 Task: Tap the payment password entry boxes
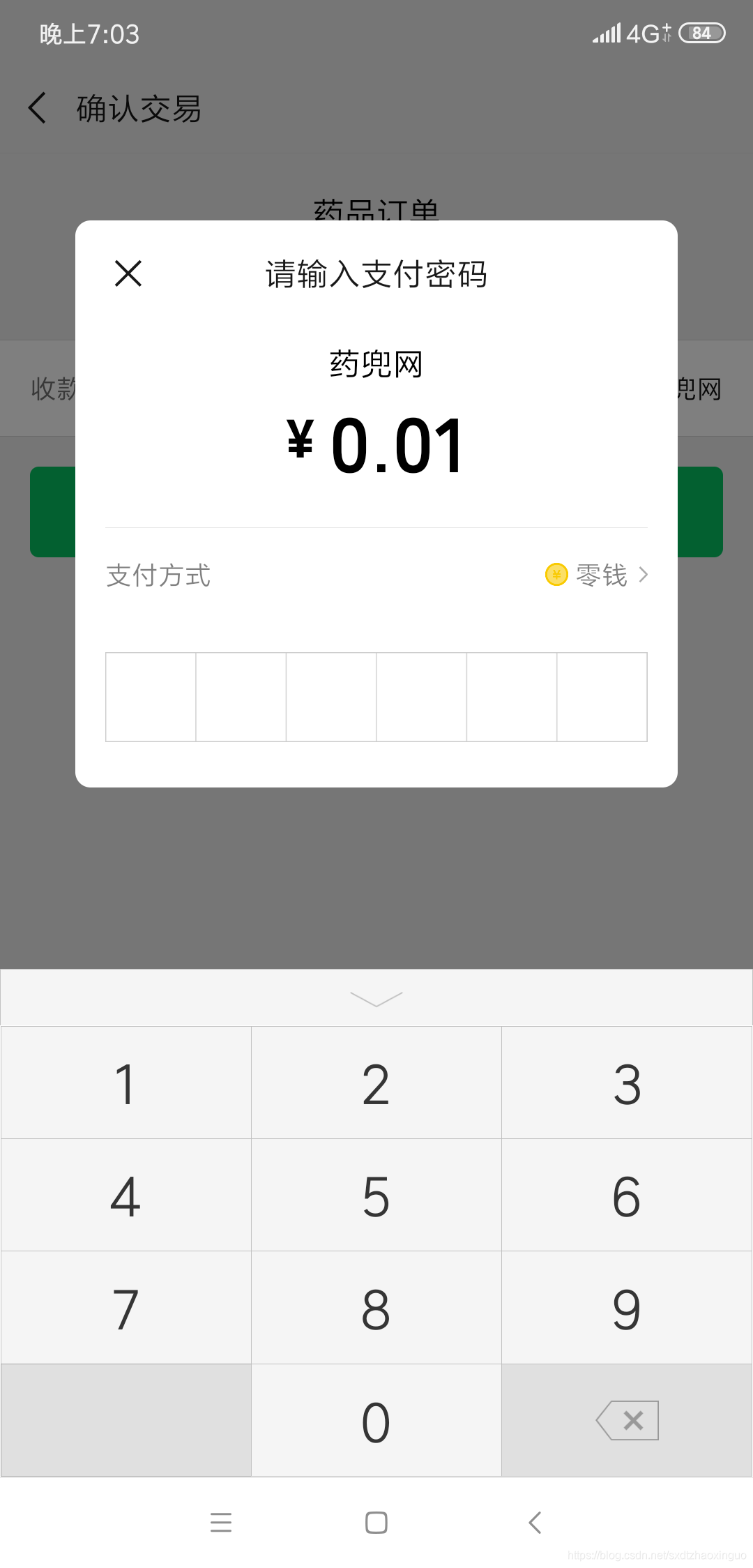click(x=376, y=697)
